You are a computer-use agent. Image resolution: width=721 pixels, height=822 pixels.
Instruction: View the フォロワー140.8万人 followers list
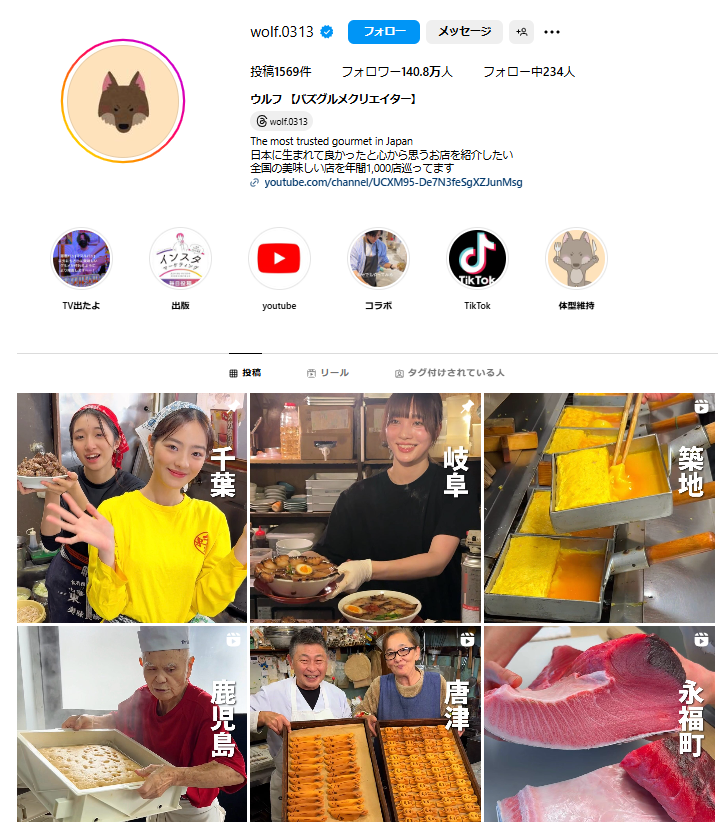(396, 72)
